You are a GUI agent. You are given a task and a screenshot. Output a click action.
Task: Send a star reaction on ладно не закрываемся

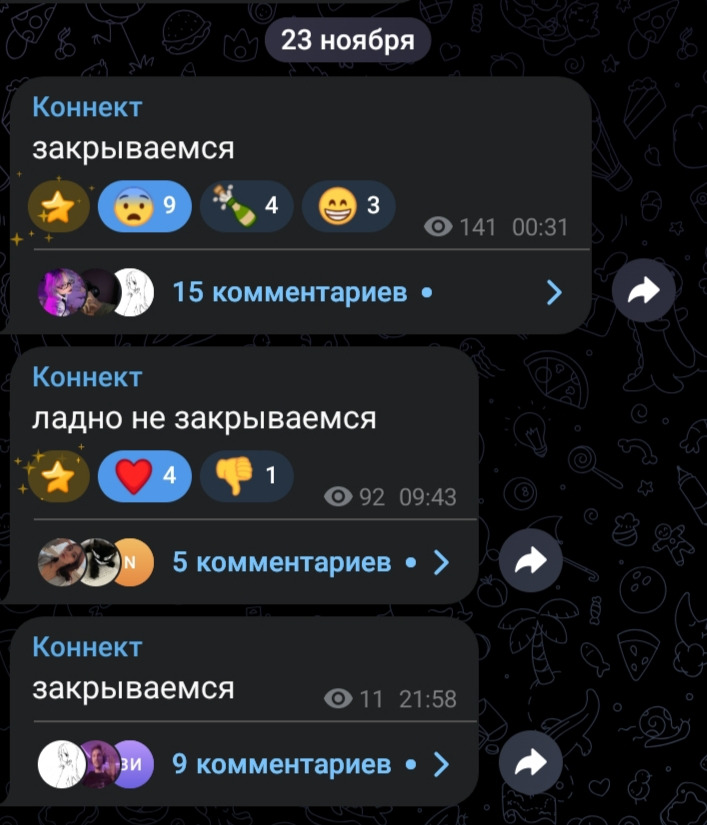pyautogui.click(x=57, y=477)
